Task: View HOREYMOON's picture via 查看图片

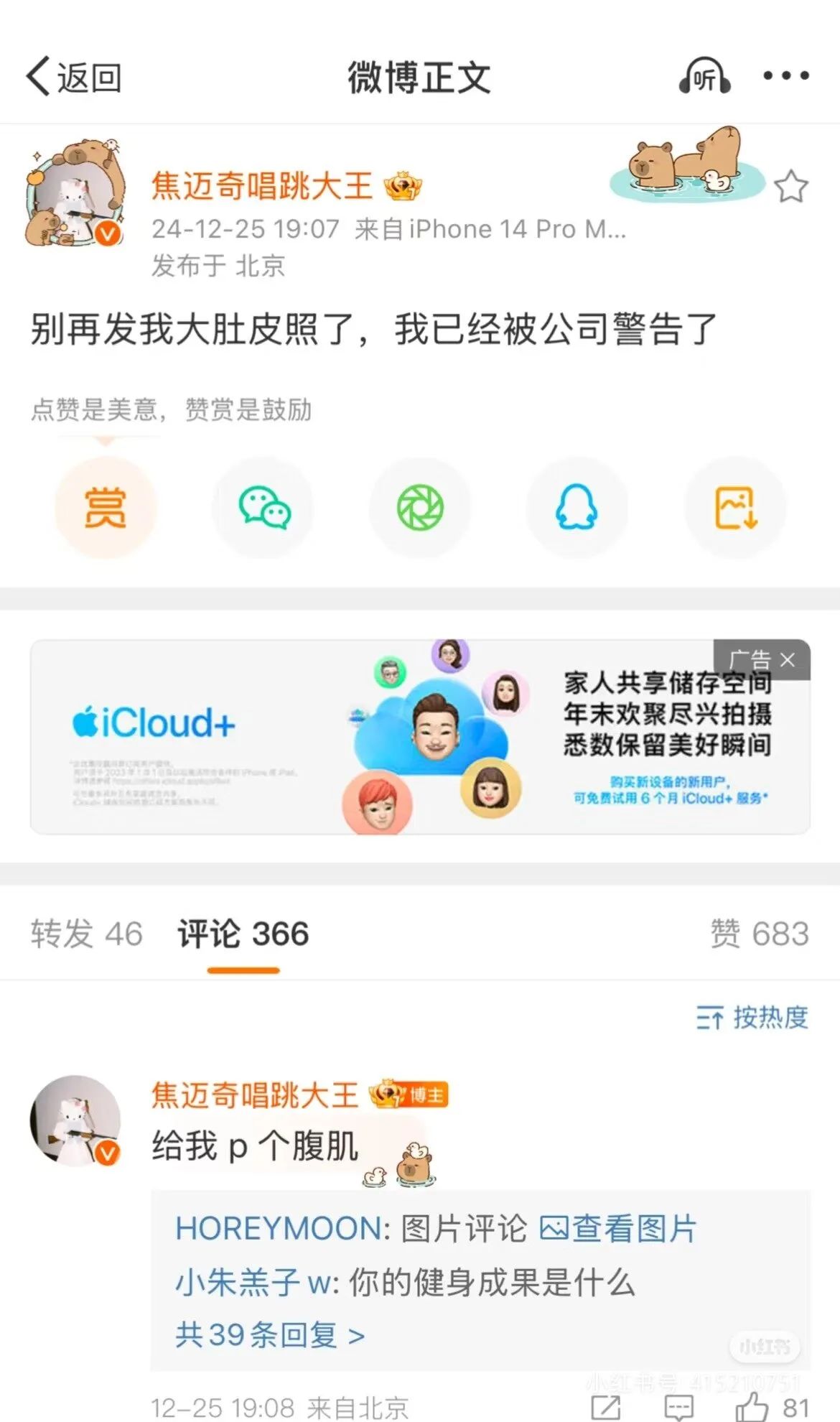Action: (617, 1229)
